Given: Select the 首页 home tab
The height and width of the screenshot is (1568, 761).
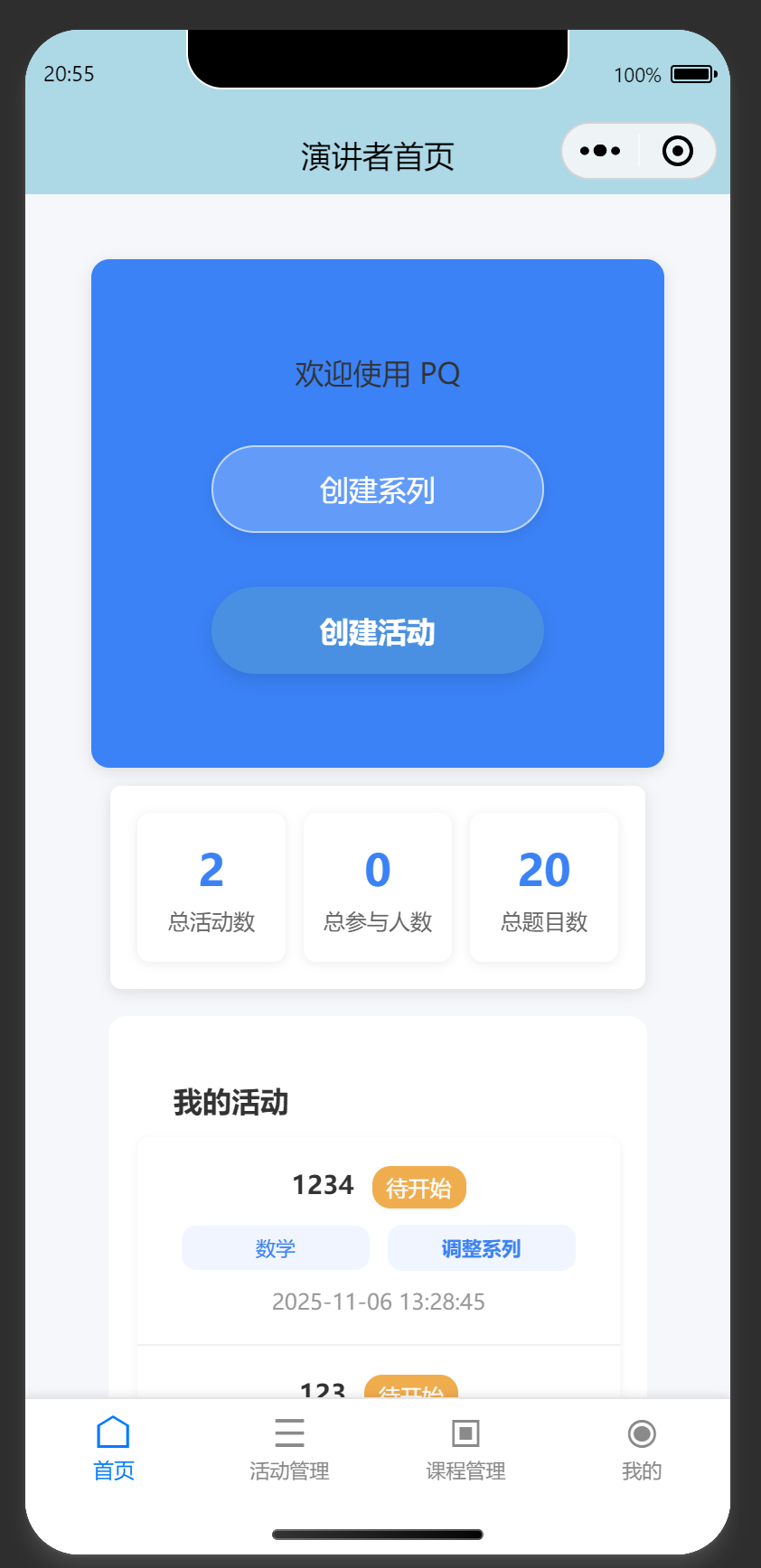Looking at the screenshot, I should (114, 1449).
